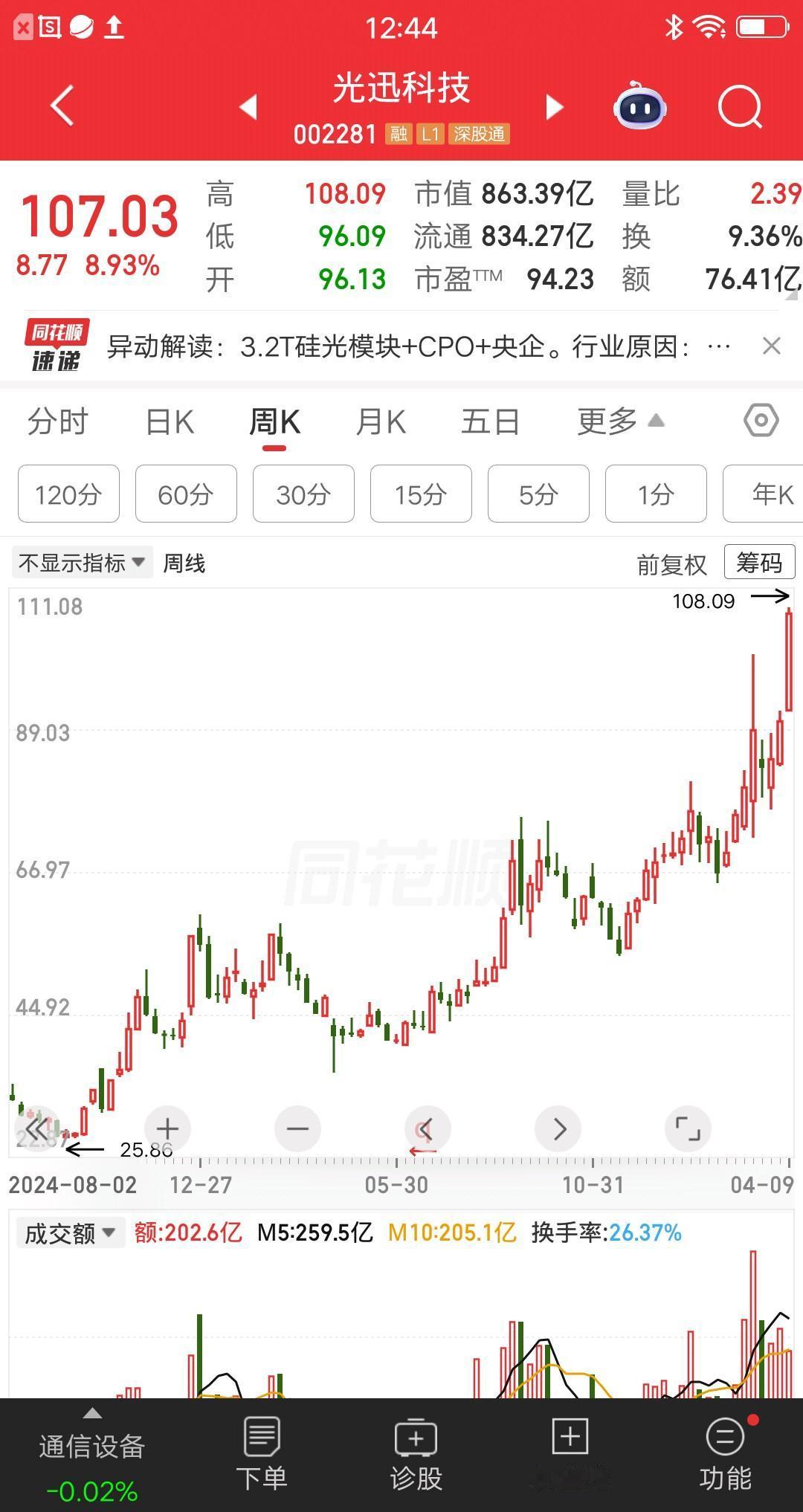Switch to the 日K daily chart tab
803x1512 pixels.
(x=170, y=421)
